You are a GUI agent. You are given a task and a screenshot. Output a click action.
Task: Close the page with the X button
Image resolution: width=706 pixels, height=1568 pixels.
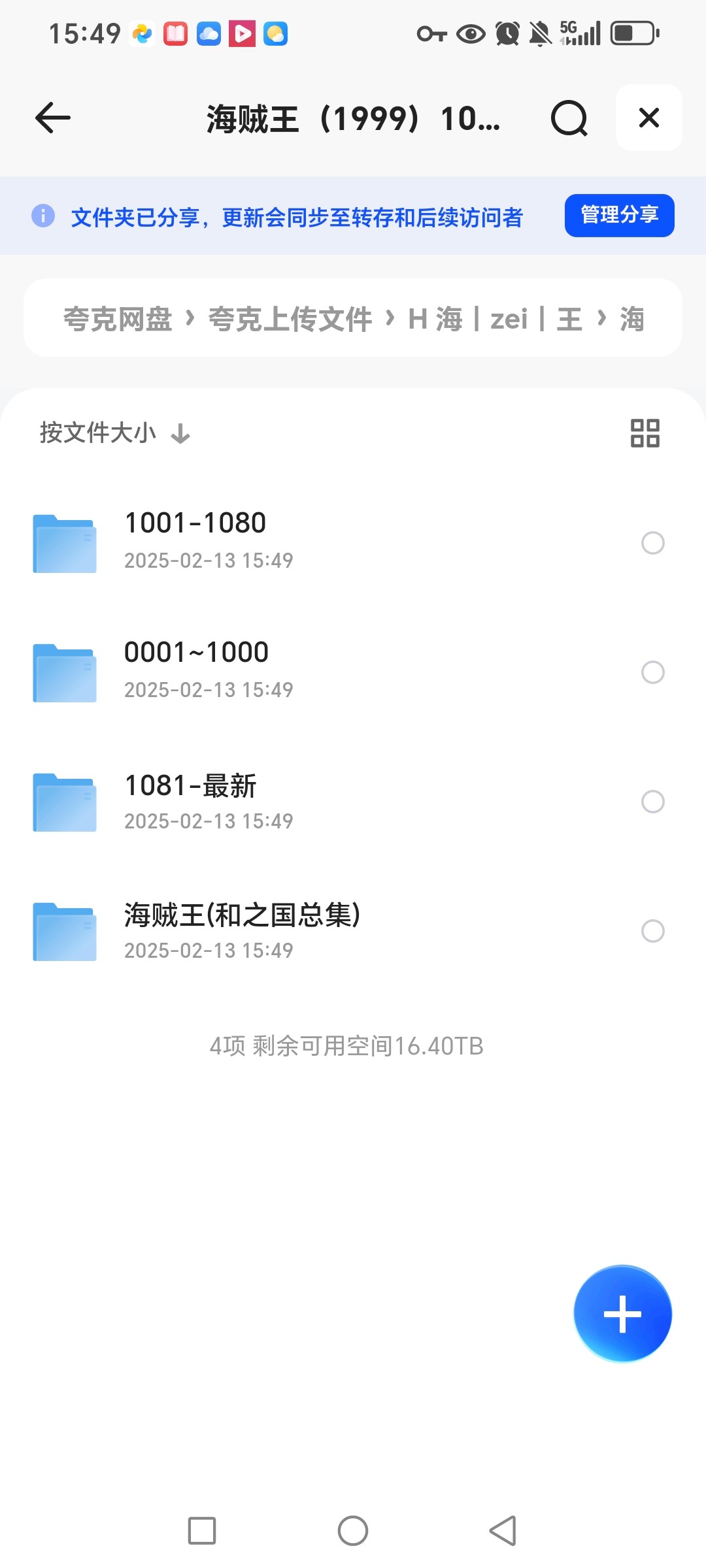click(648, 118)
